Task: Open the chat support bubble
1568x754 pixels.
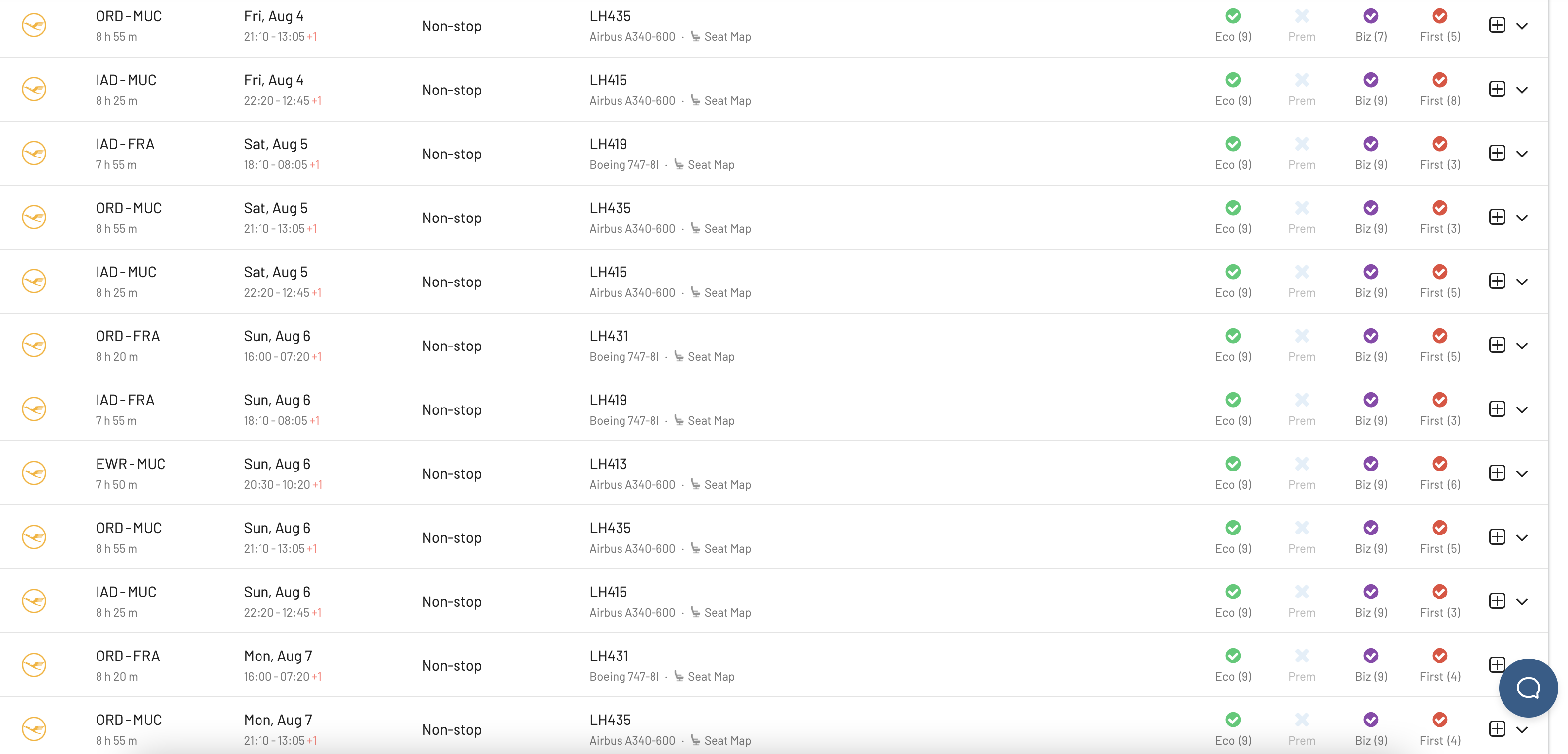Action: (1528, 688)
